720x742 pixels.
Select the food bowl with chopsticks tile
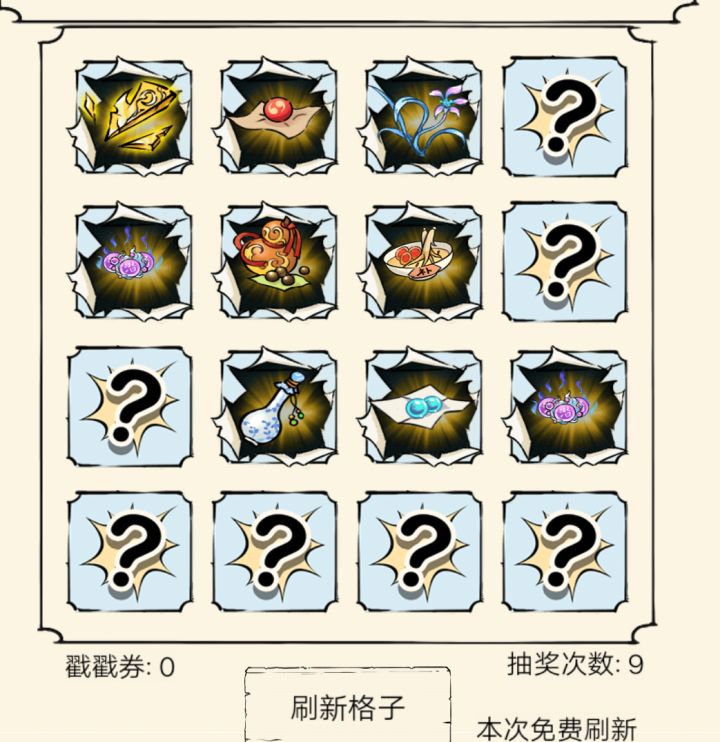(x=423, y=260)
